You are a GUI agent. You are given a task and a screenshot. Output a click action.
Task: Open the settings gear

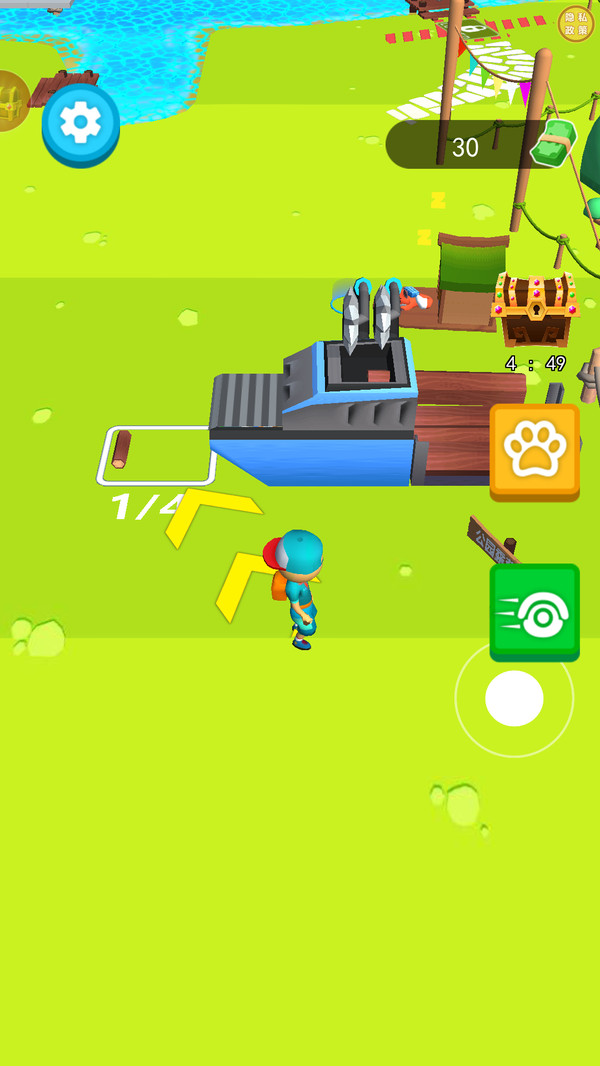(x=81, y=123)
